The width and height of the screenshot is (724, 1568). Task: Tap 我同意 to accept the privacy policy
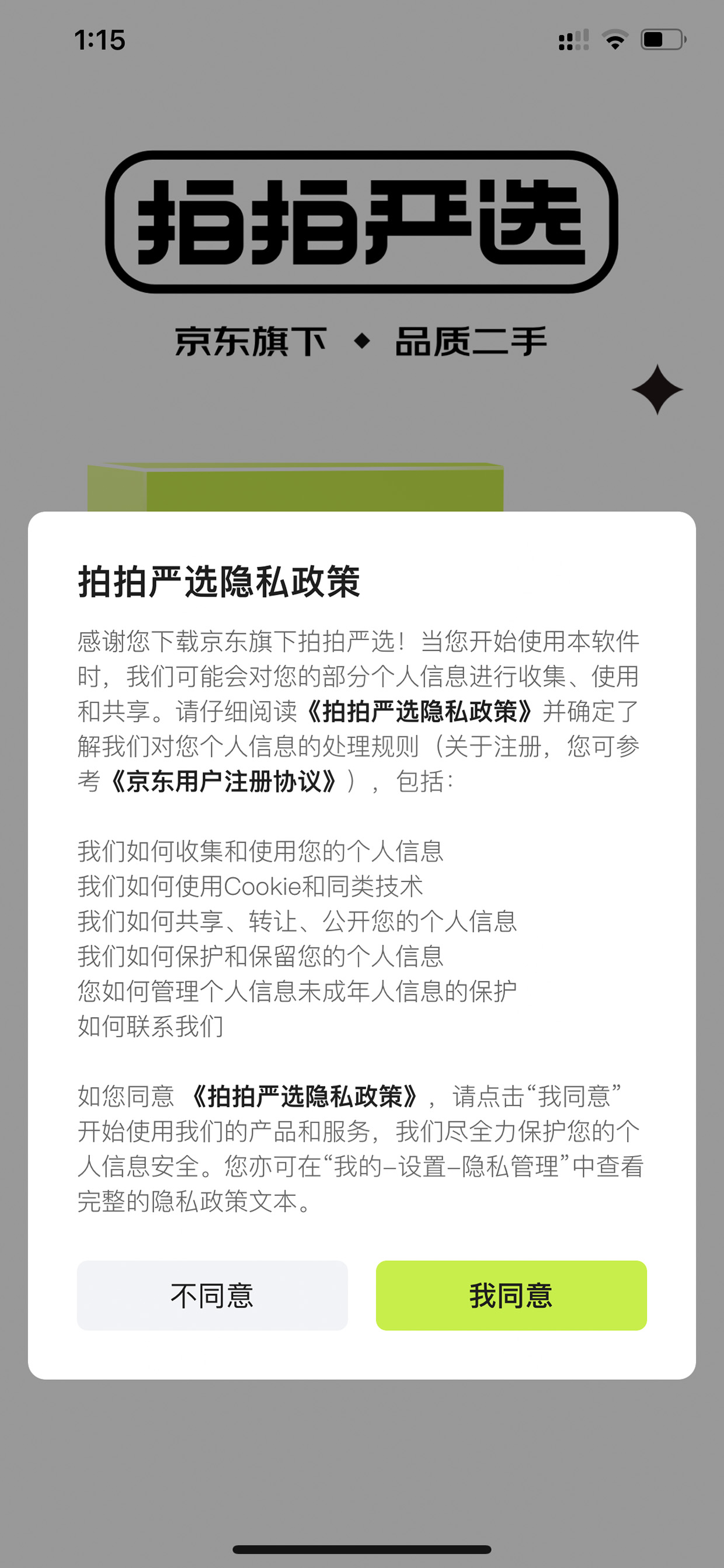click(511, 1295)
